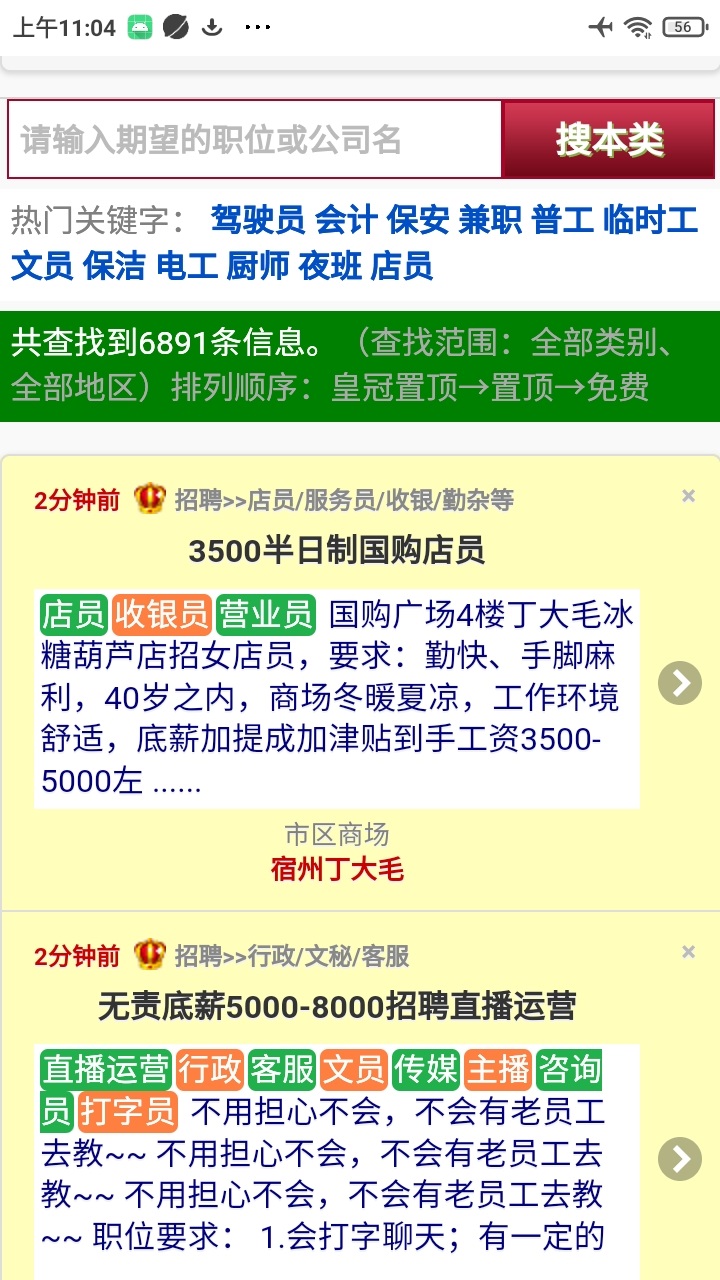Select the 店员 hot keyword

pyautogui.click(x=402, y=266)
